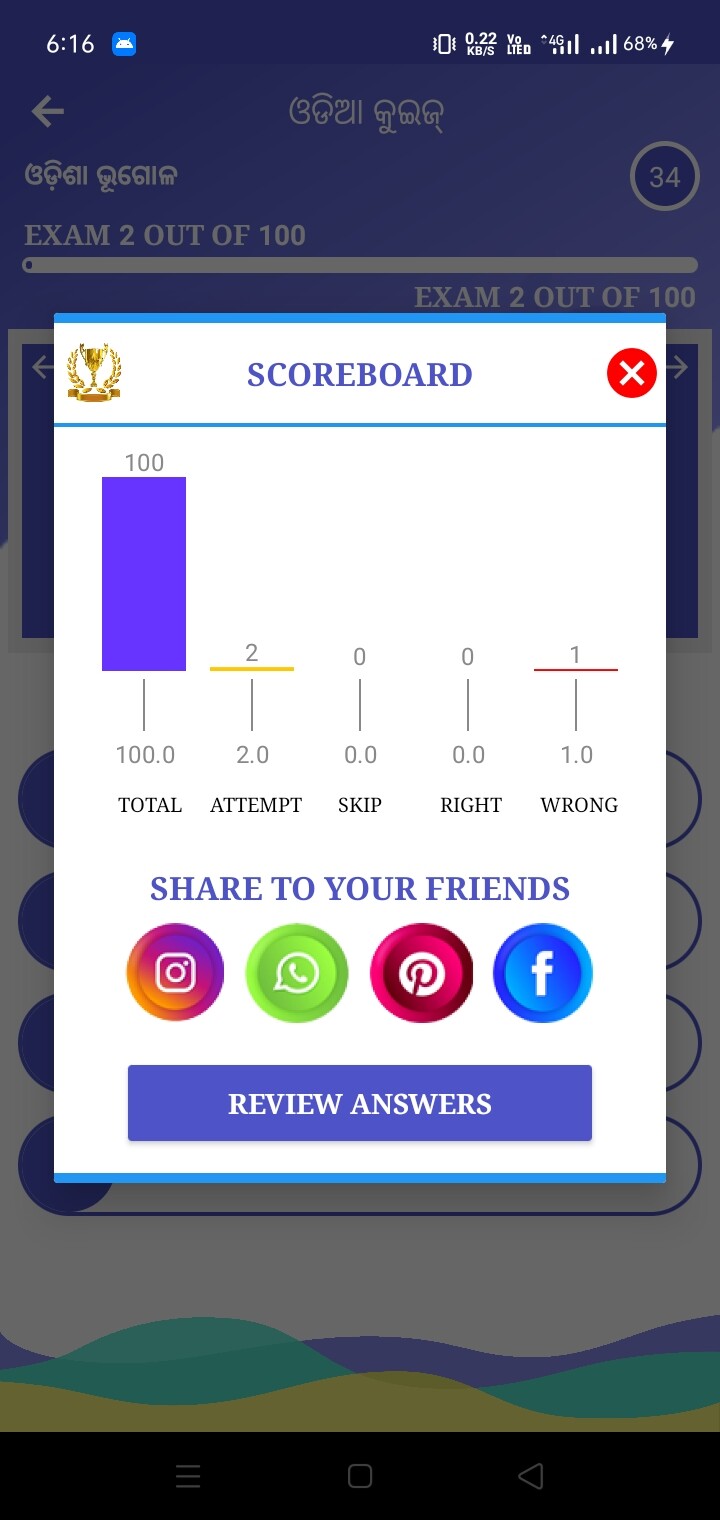
Task: Share score via WhatsApp
Action: [x=297, y=972]
